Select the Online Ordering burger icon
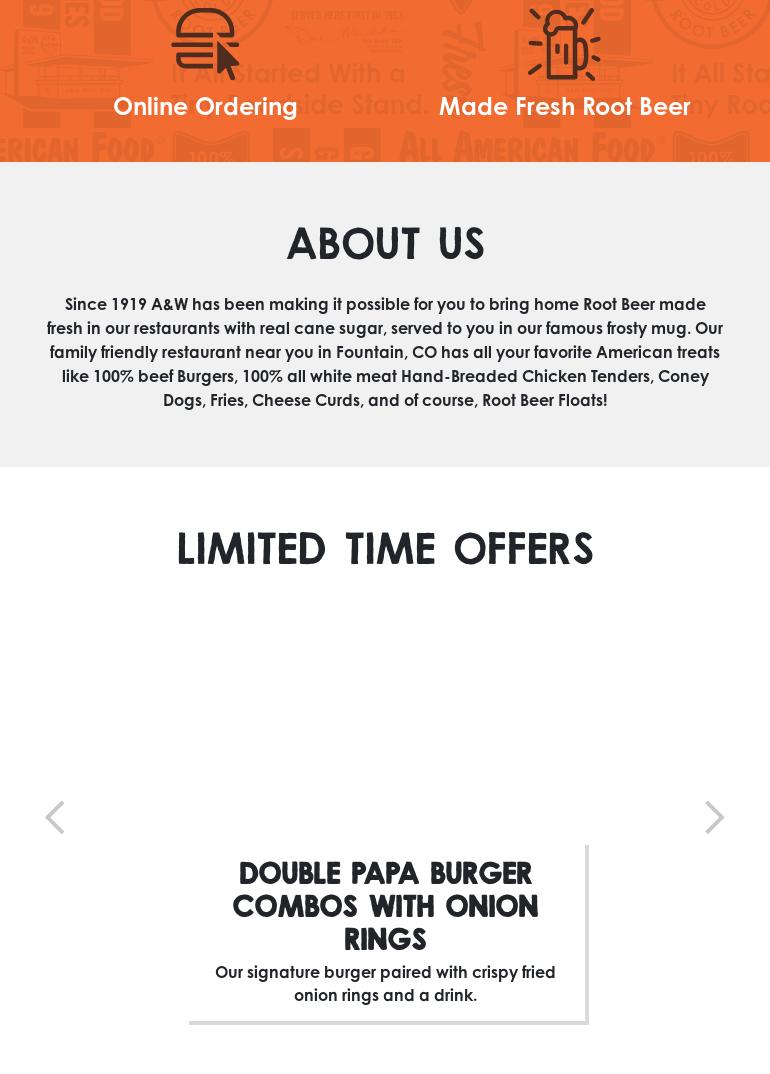Viewport: 770px width, 1074px height. 205,44
